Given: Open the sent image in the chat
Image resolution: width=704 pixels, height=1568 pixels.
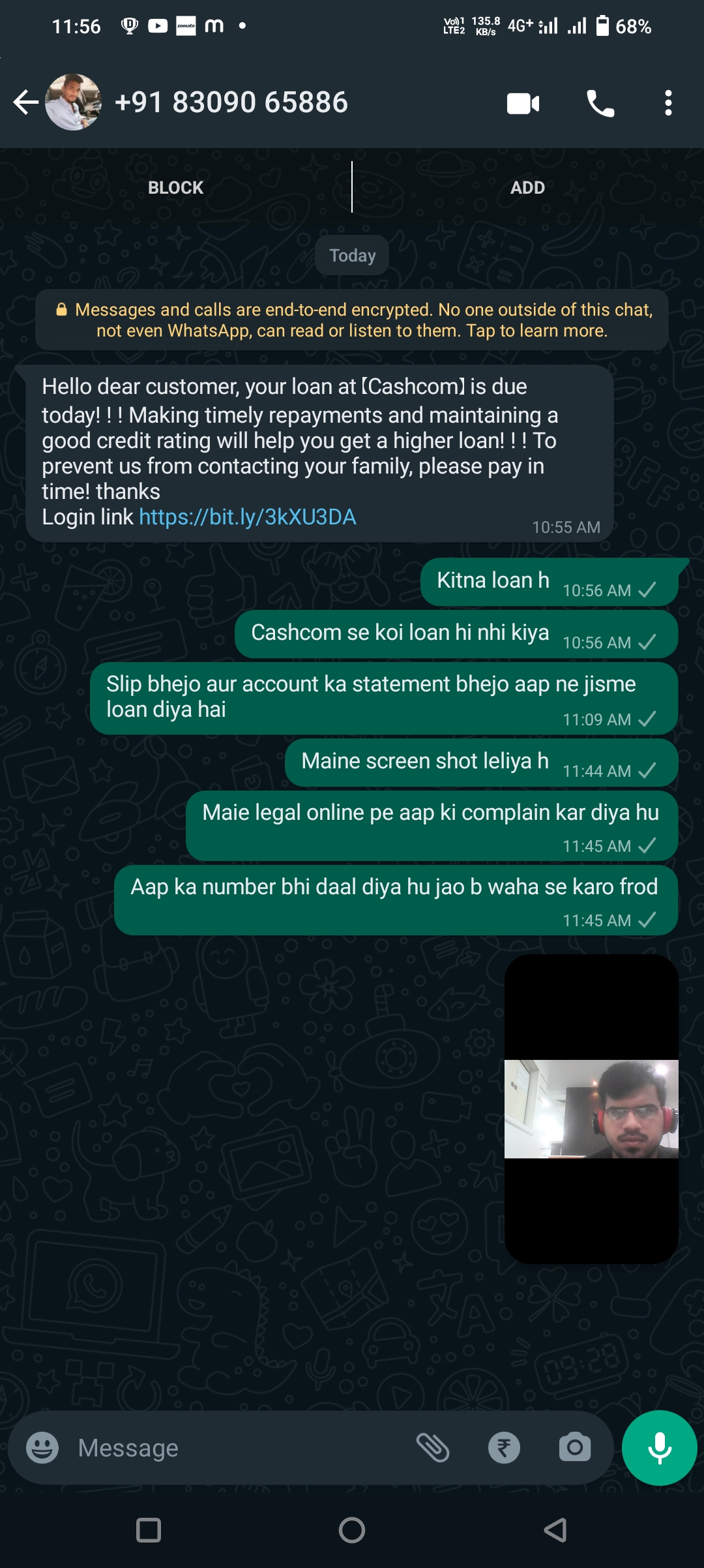Looking at the screenshot, I should point(591,1109).
